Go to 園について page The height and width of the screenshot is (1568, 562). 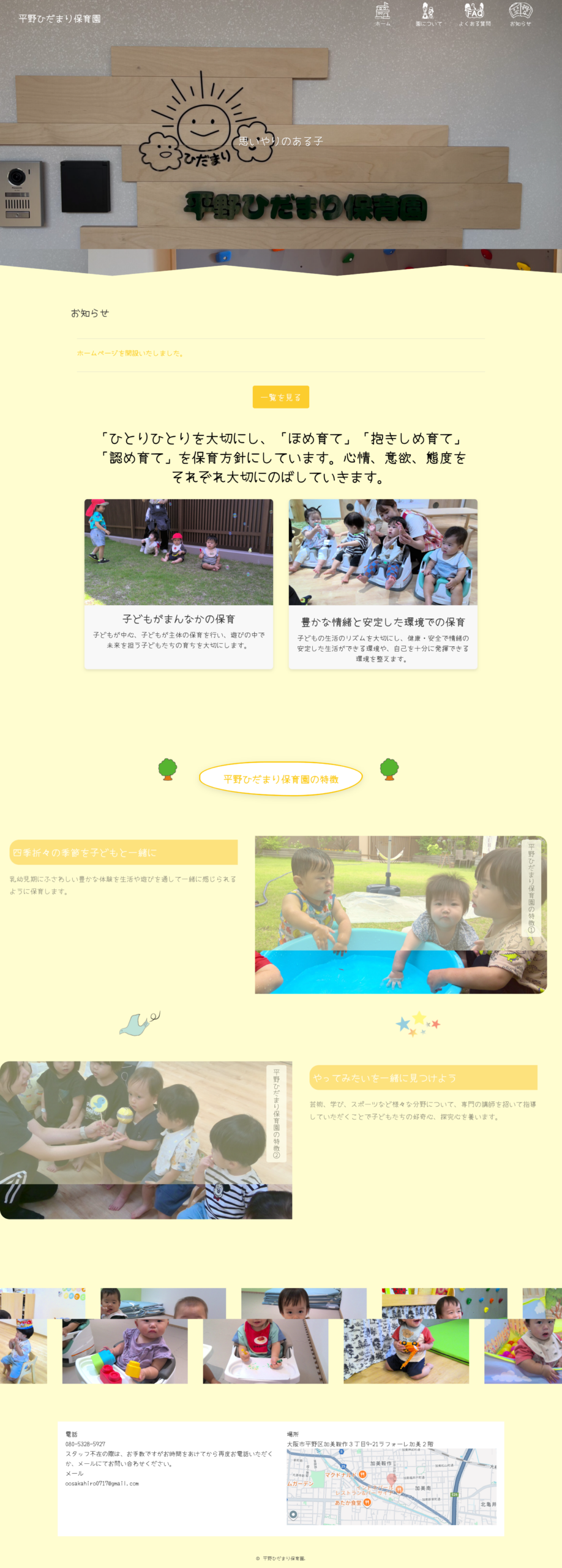(x=429, y=15)
